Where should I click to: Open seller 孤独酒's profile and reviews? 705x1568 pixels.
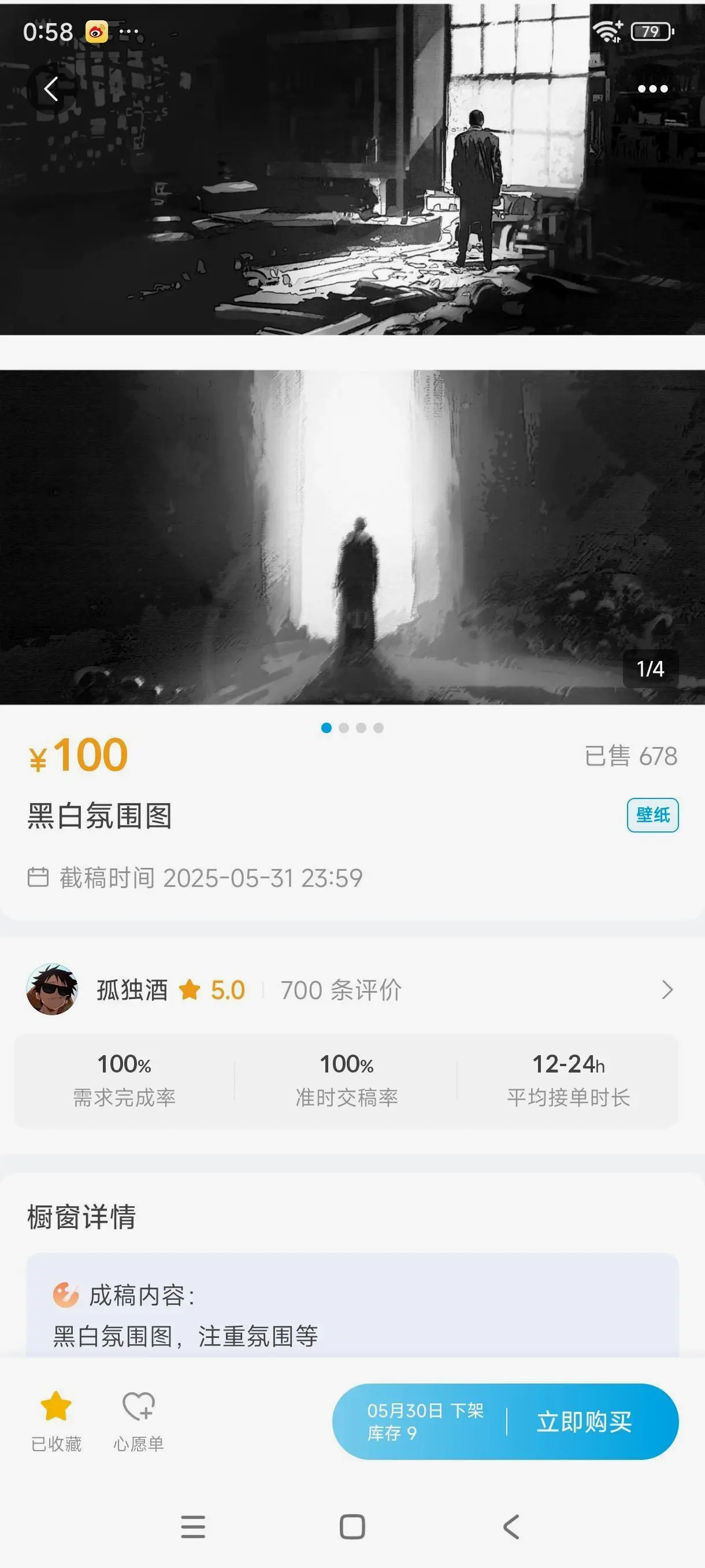(x=351, y=990)
